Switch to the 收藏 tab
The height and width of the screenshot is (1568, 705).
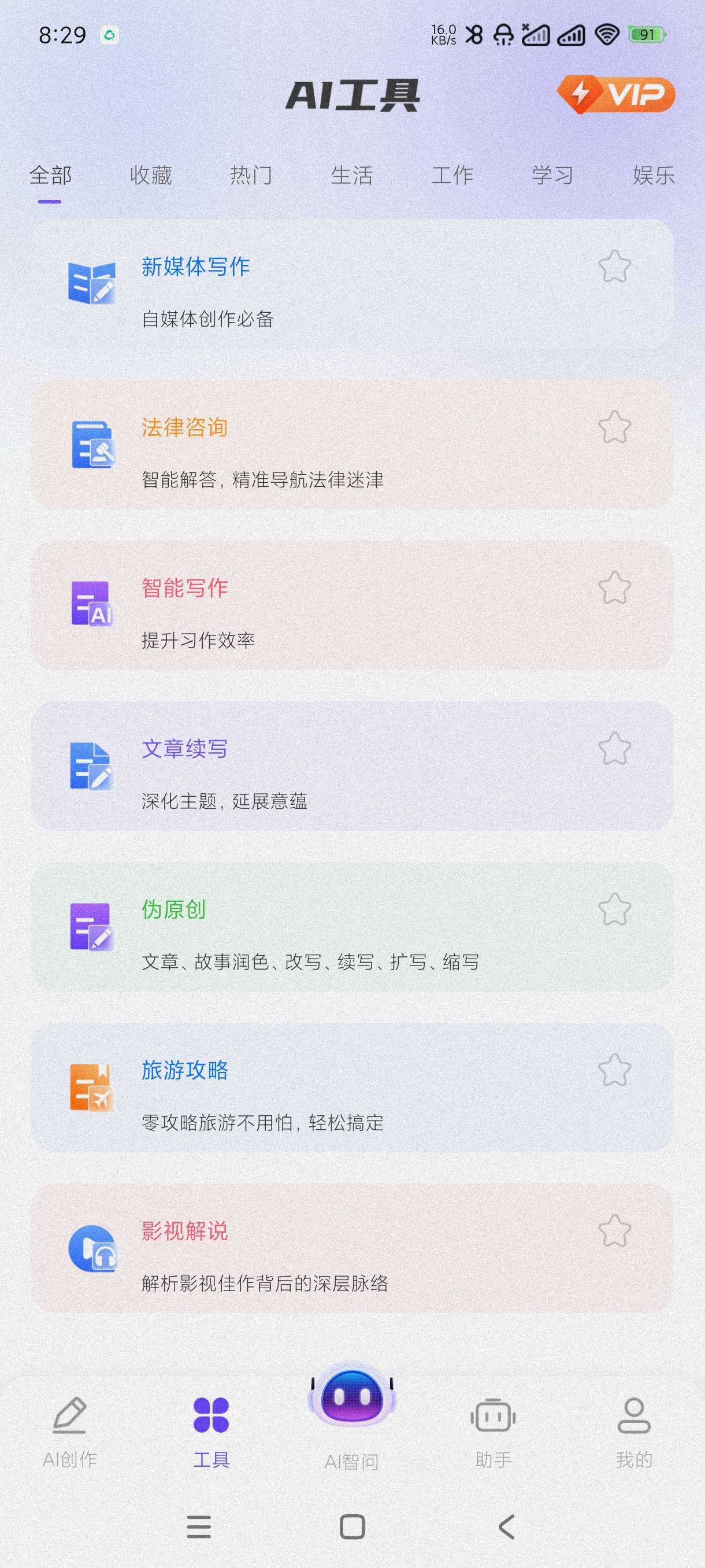point(151,175)
